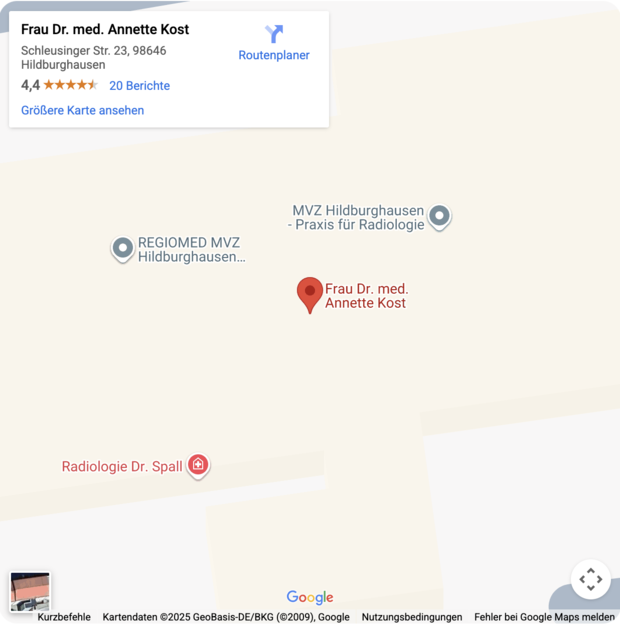Image resolution: width=620 pixels, height=624 pixels.
Task: Open the Google logo link
Action: coord(310,597)
